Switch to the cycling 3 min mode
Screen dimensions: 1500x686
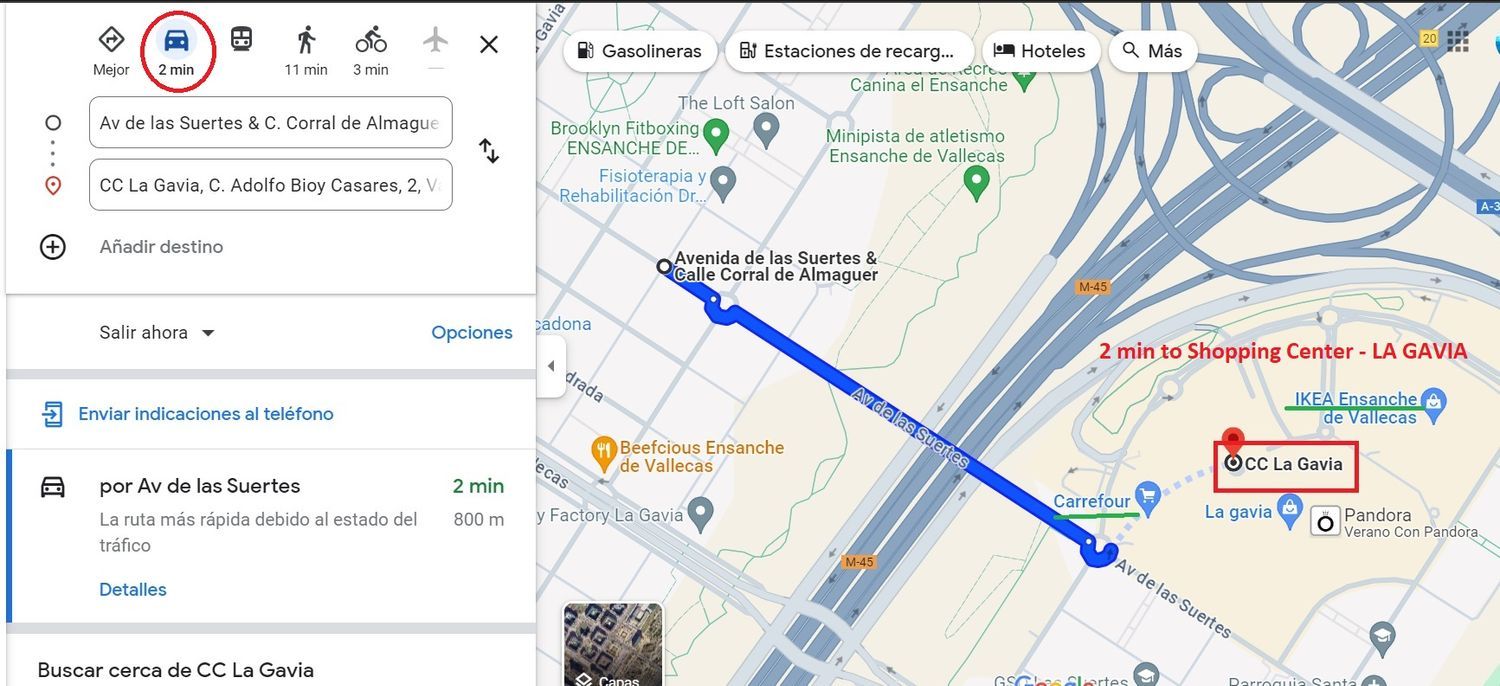tap(370, 49)
